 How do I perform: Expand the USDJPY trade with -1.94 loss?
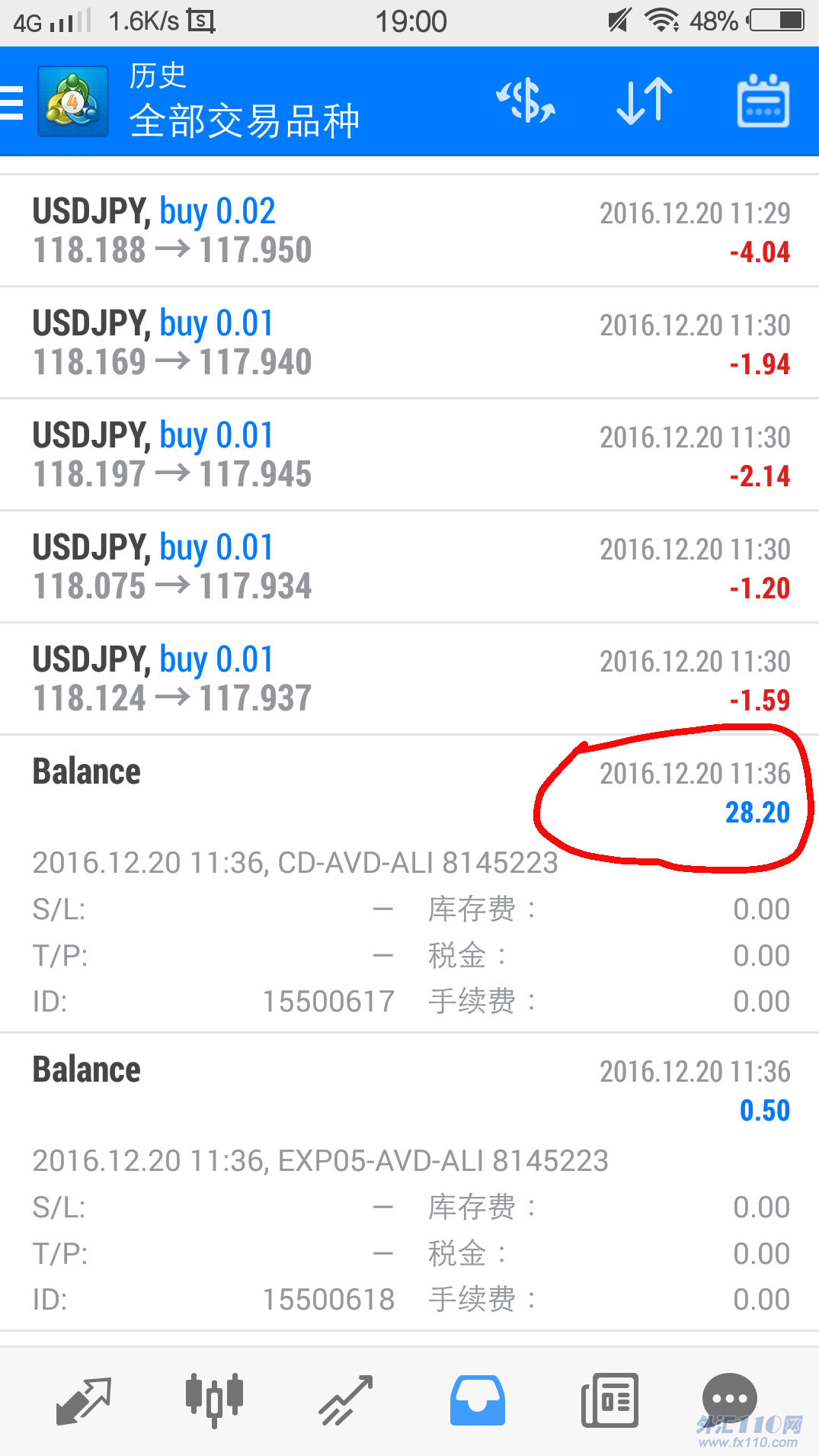409,343
